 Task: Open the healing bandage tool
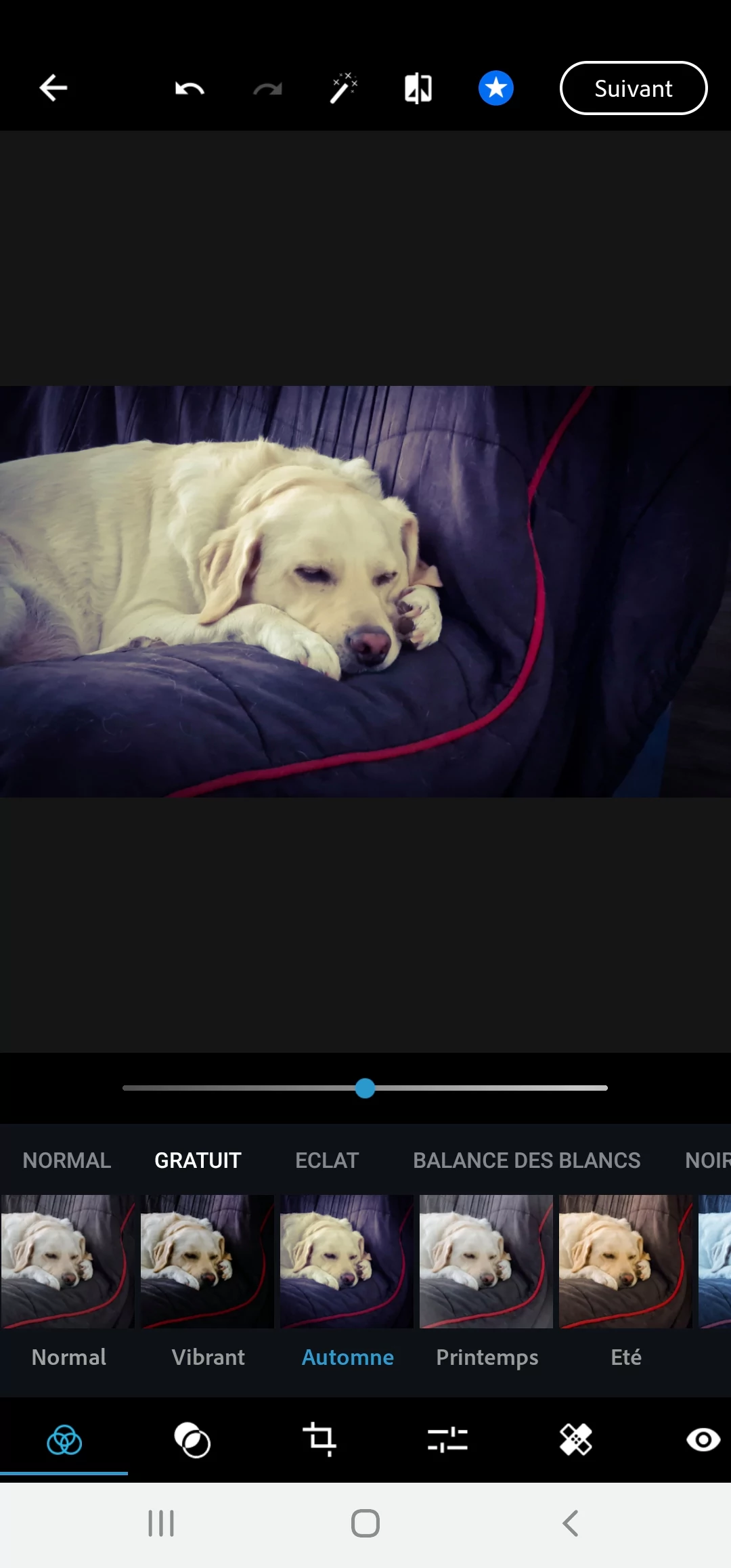[x=575, y=1439]
